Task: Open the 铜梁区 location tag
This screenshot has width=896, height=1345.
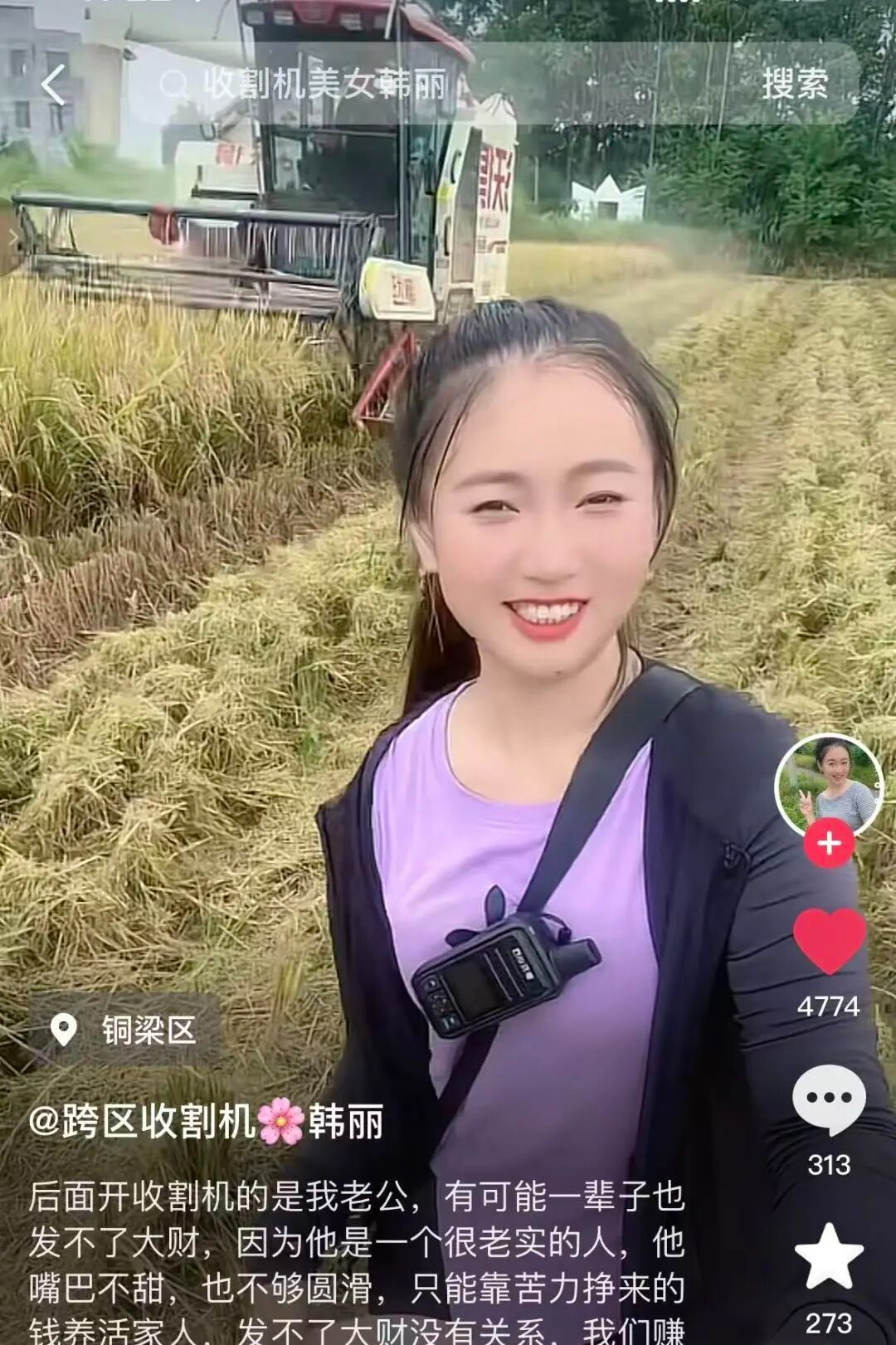Action: (126, 1030)
